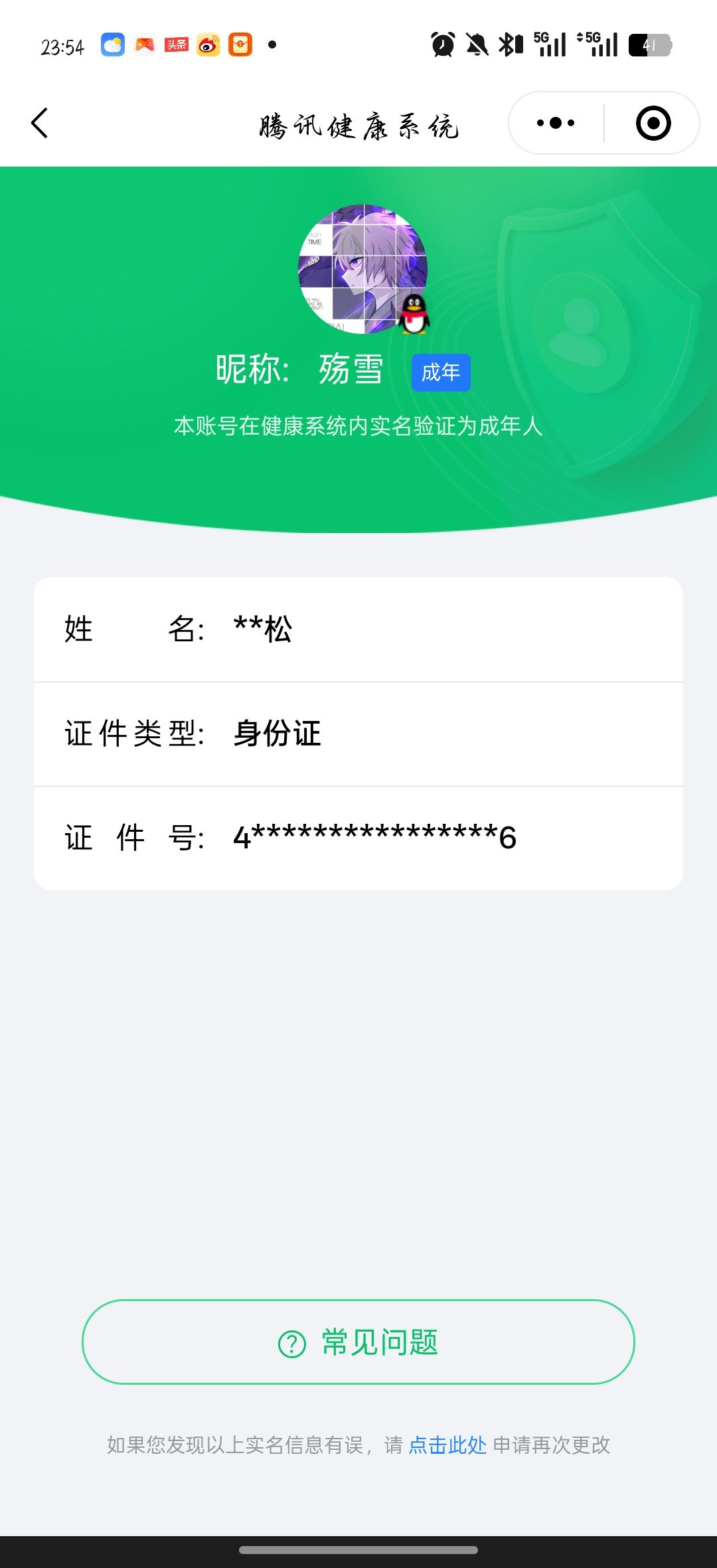The image size is (717, 1568).
Task: Tap the weather app notification icon
Action: click(x=113, y=44)
